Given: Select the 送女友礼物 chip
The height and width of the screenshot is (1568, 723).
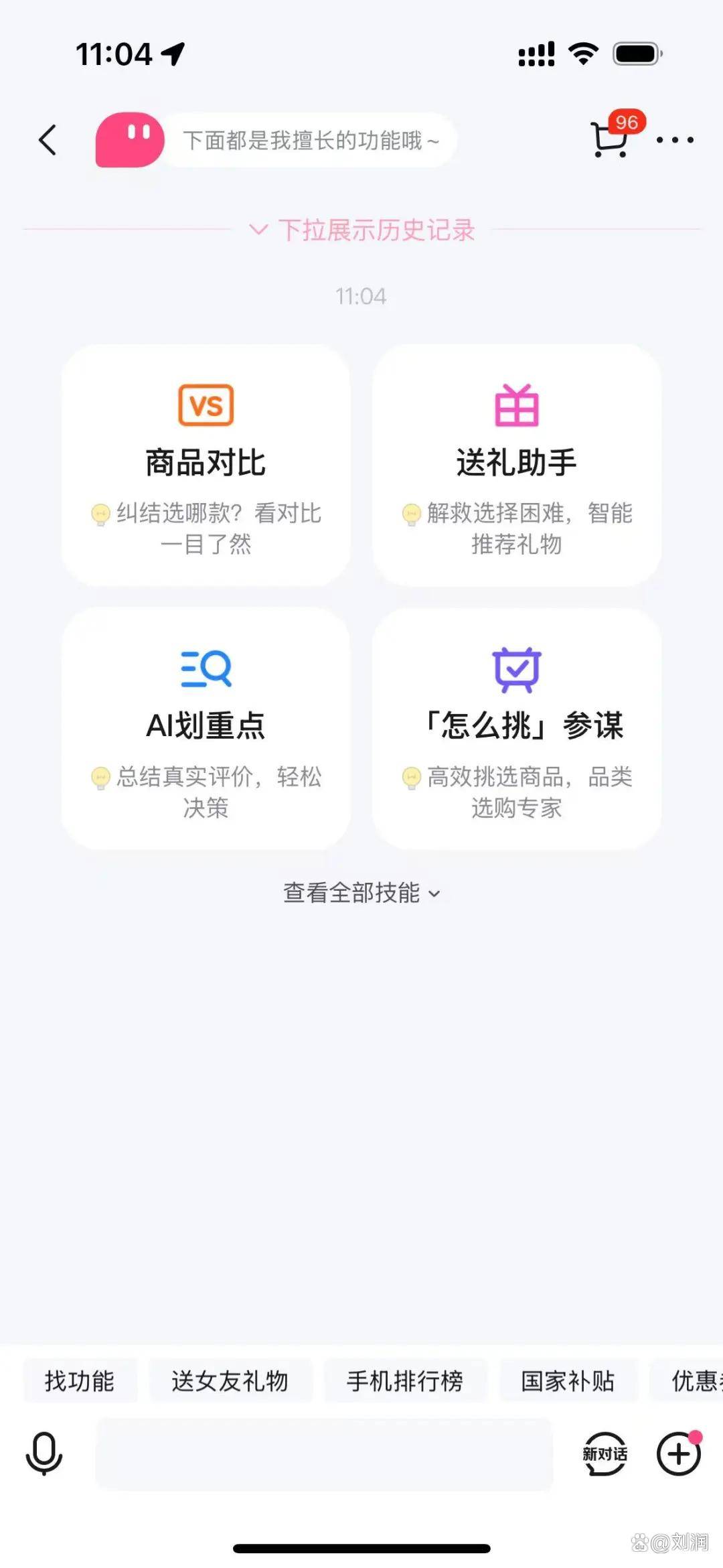Looking at the screenshot, I should point(230,1380).
